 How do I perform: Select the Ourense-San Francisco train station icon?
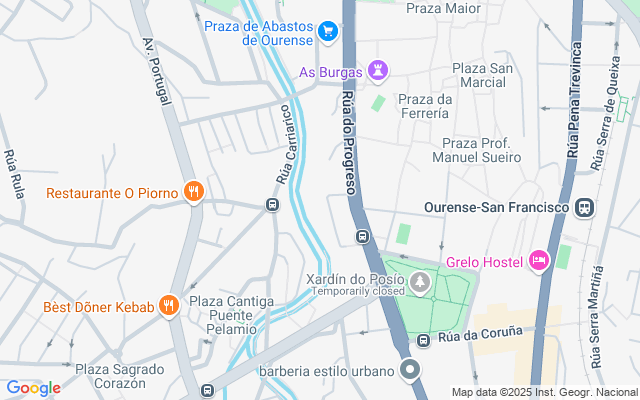tap(585, 208)
